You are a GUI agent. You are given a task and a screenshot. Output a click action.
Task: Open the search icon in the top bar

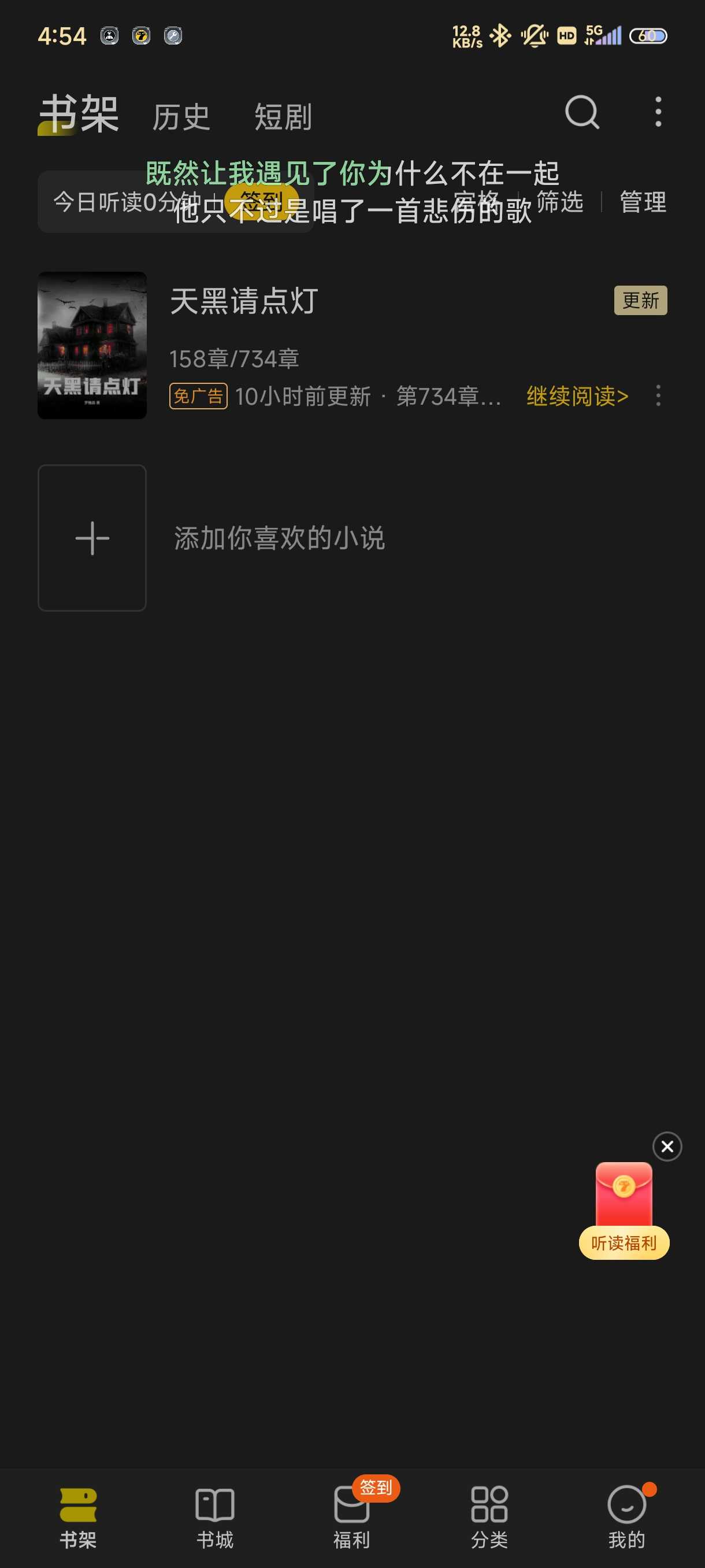(x=582, y=113)
